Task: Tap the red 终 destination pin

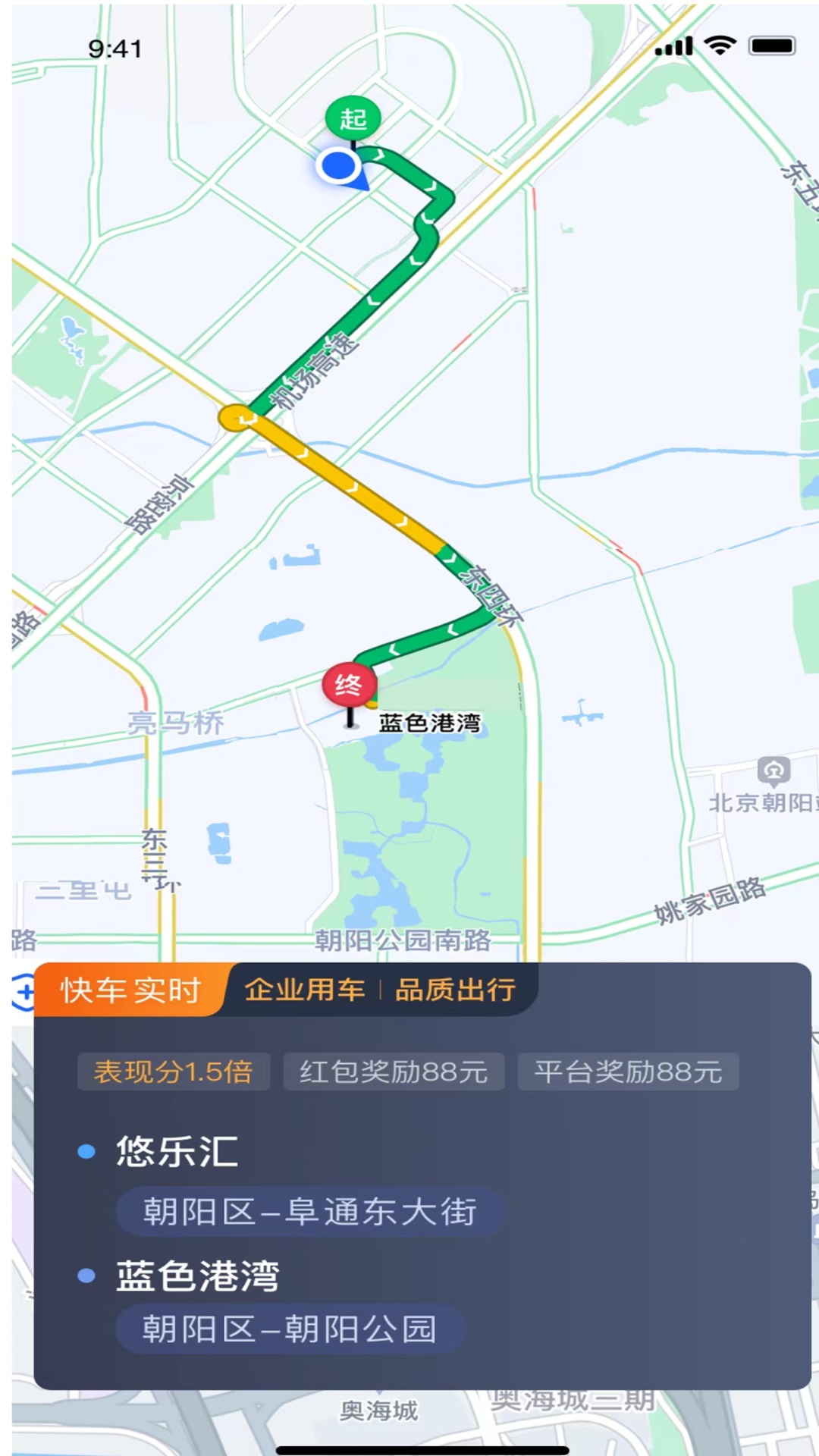Action: pyautogui.click(x=350, y=685)
